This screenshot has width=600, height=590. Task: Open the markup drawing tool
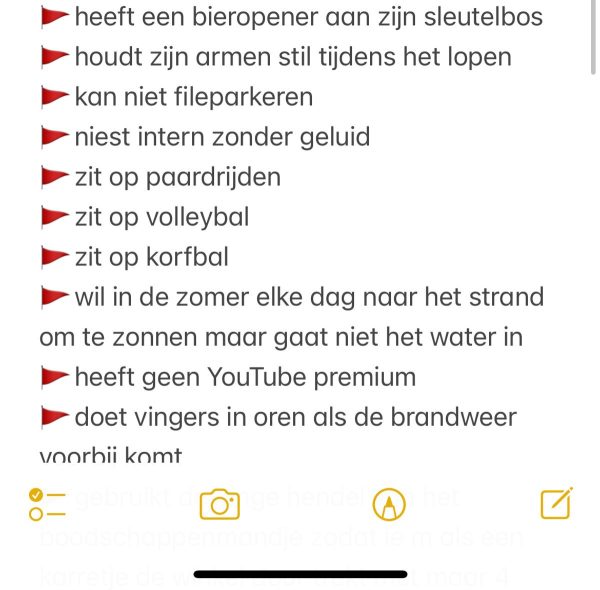(390, 504)
